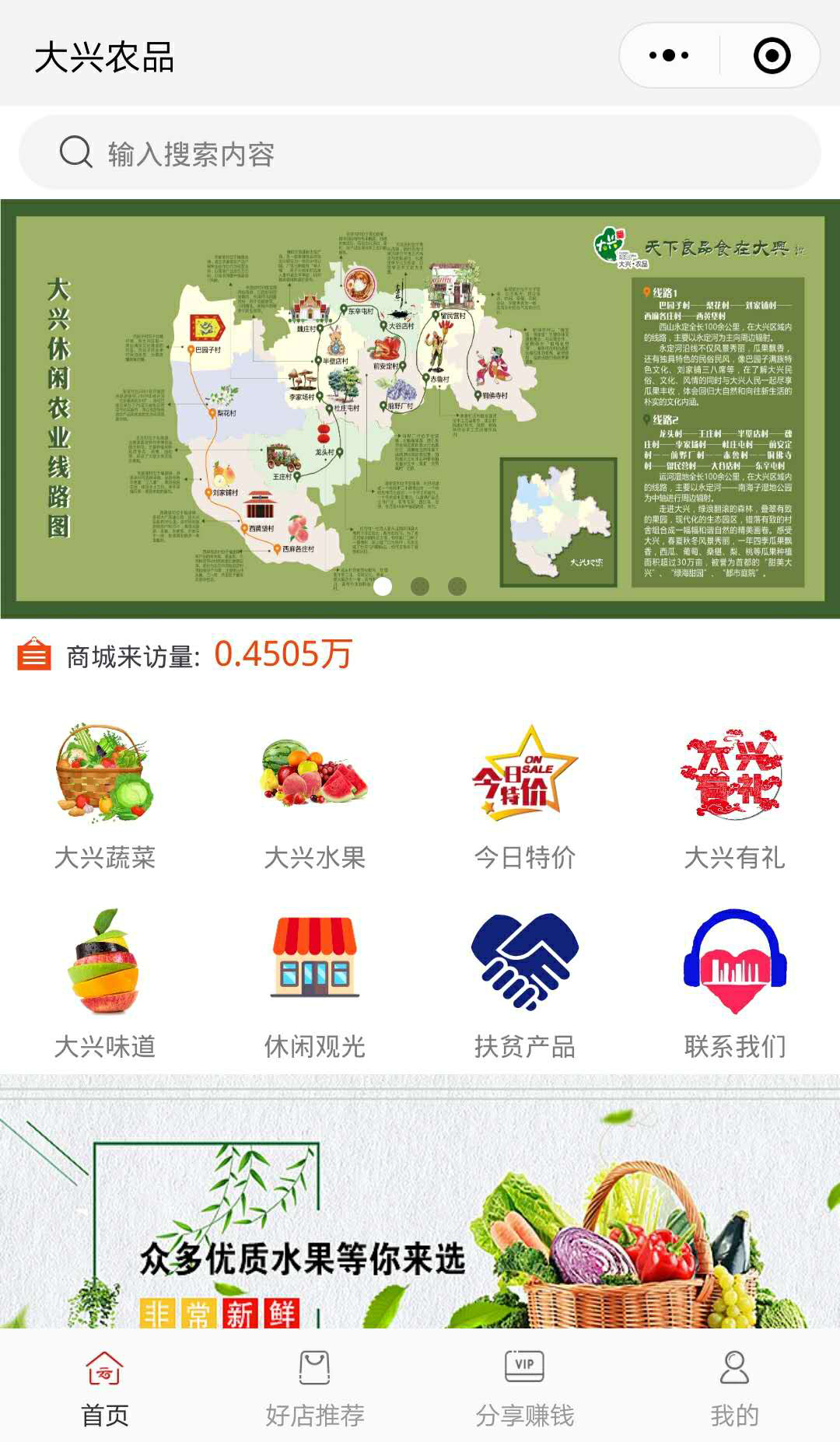Screen dimensions: 840x1442
Task: Open the mini program overflow menu
Action: (x=669, y=56)
